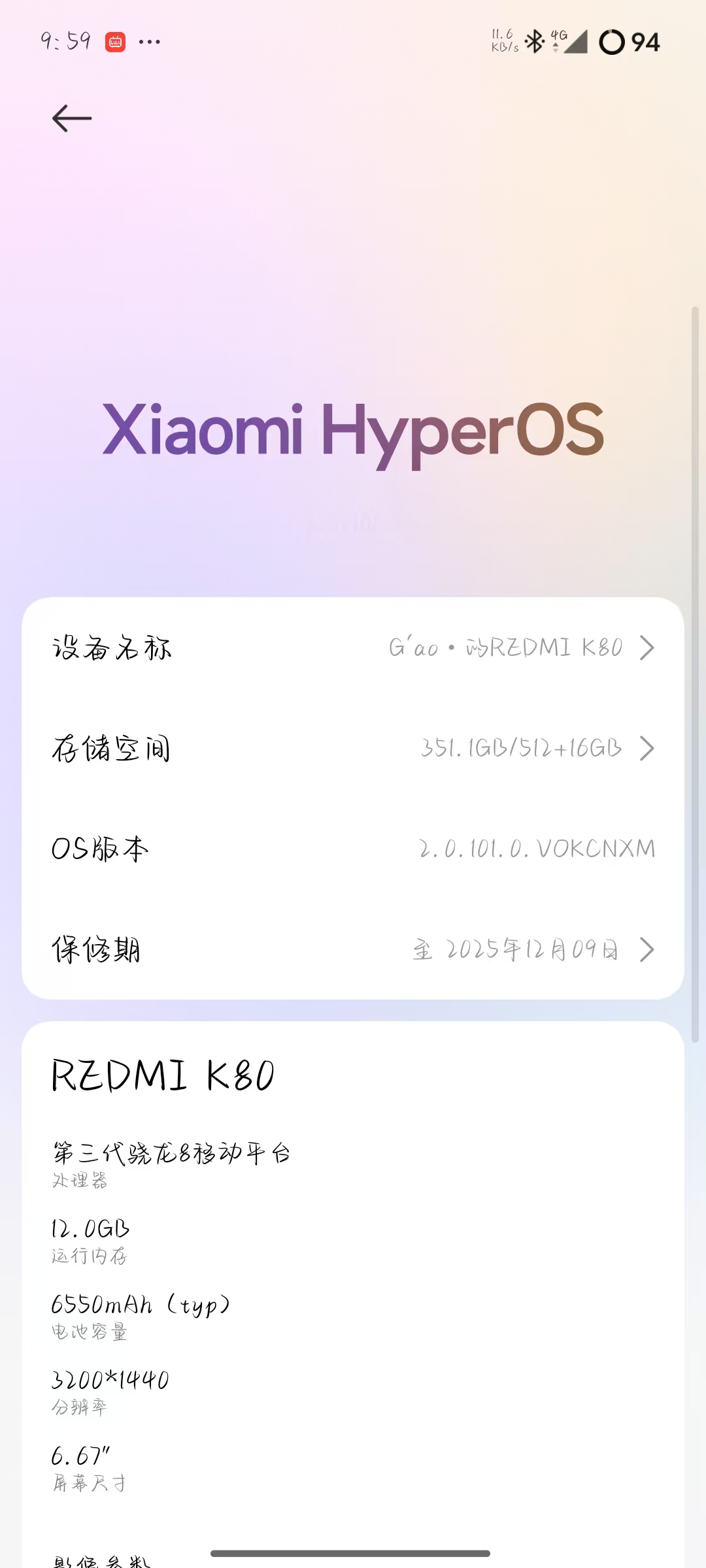Go back using the arrow icon
The width and height of the screenshot is (706, 1568).
[x=72, y=118]
